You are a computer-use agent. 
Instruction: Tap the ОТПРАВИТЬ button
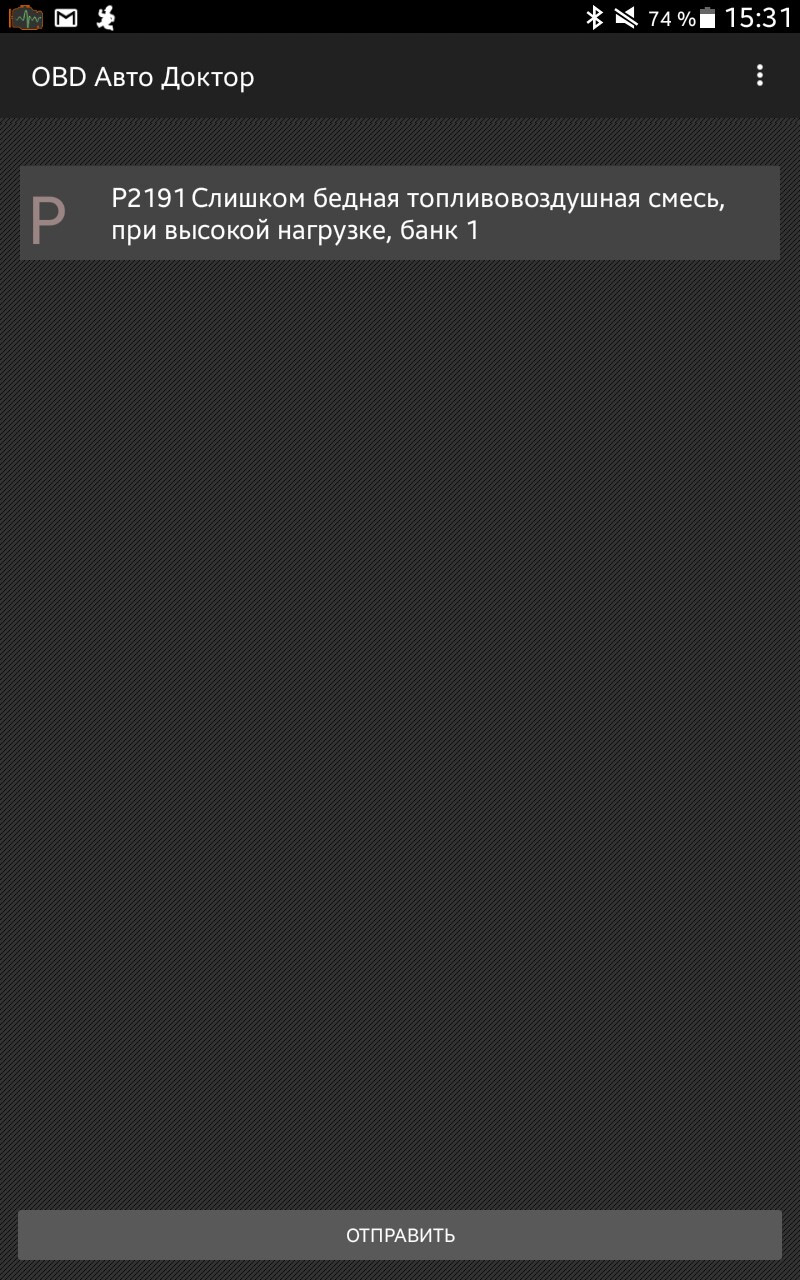pos(400,1235)
